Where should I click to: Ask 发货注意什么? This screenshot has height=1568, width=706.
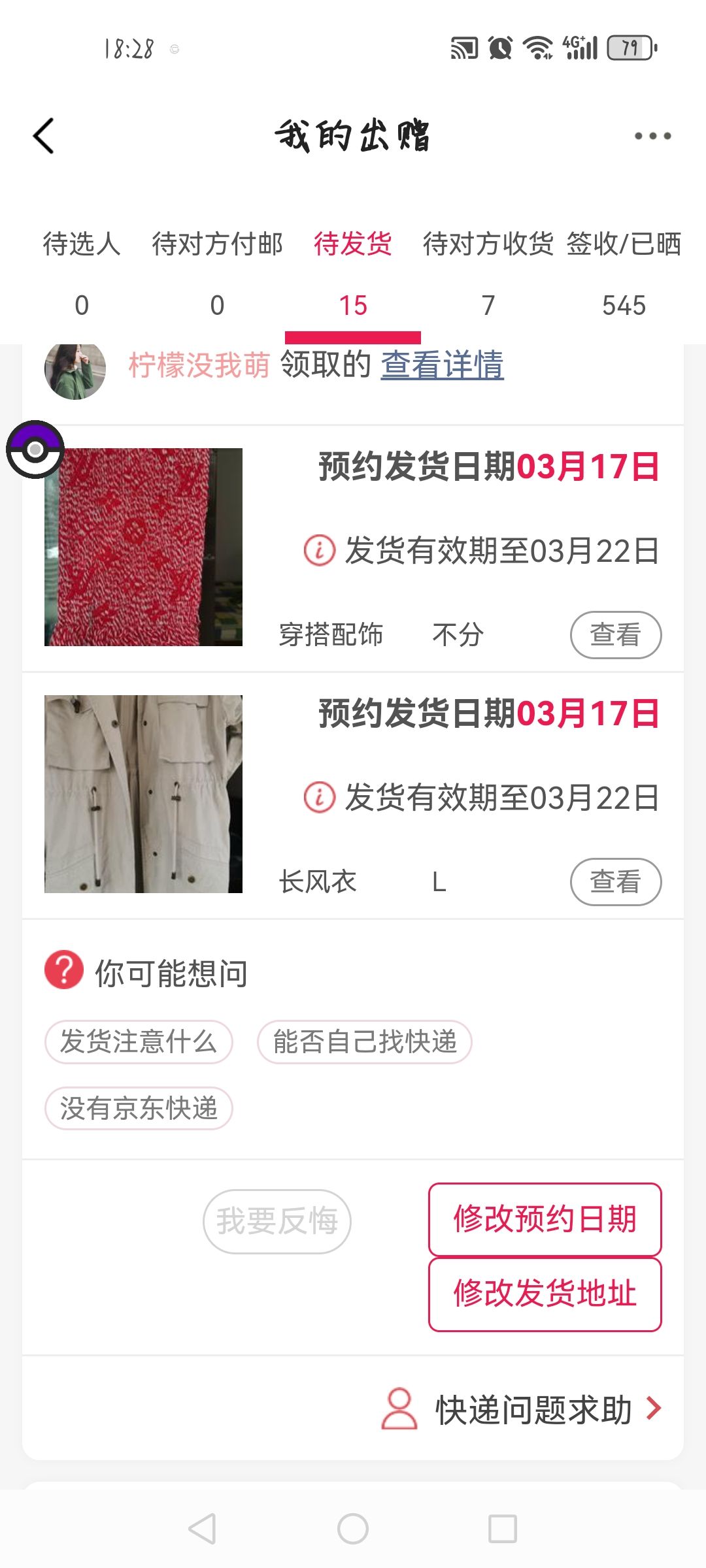point(139,1041)
